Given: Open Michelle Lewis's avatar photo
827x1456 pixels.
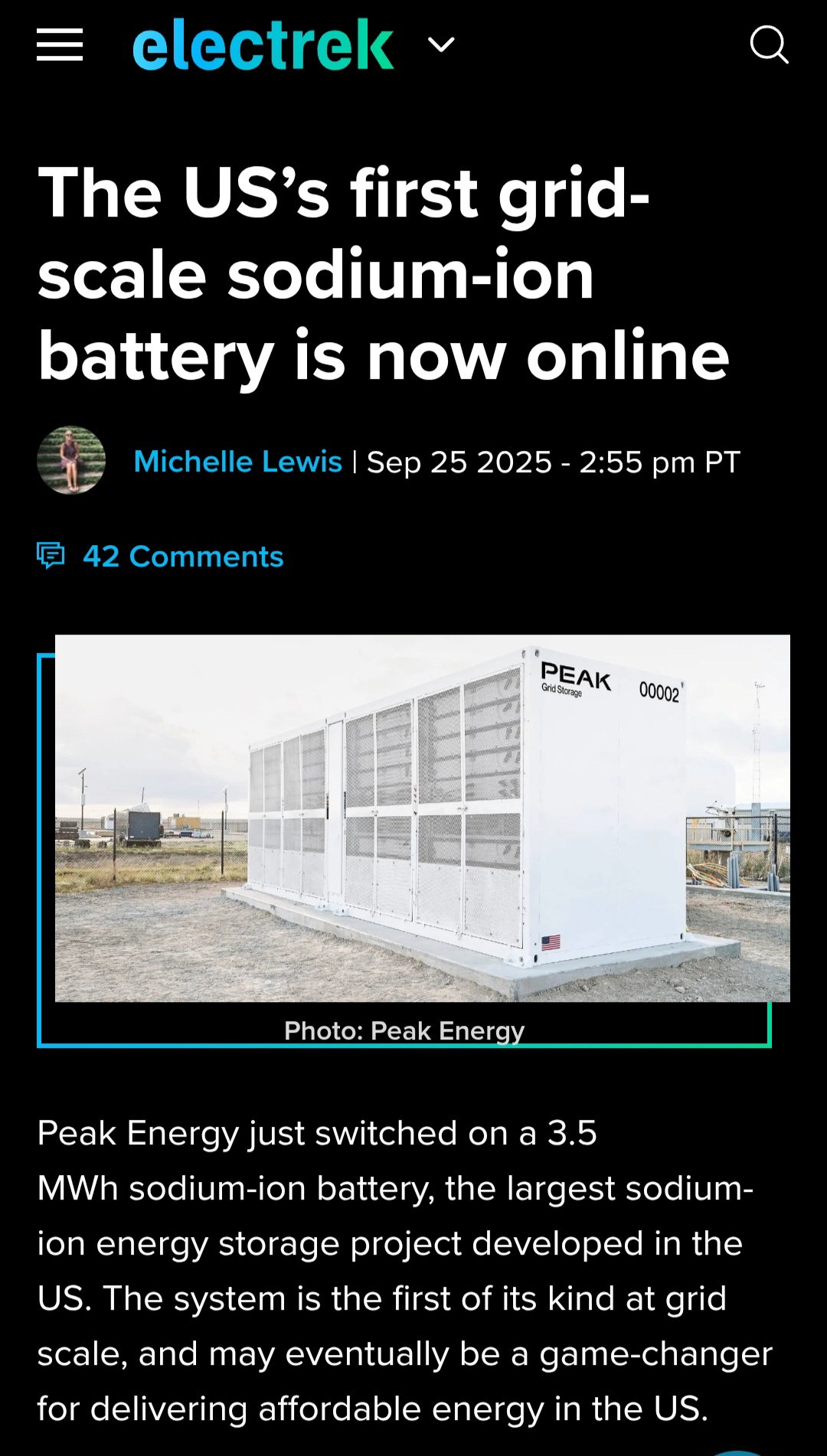Looking at the screenshot, I should point(71,460).
